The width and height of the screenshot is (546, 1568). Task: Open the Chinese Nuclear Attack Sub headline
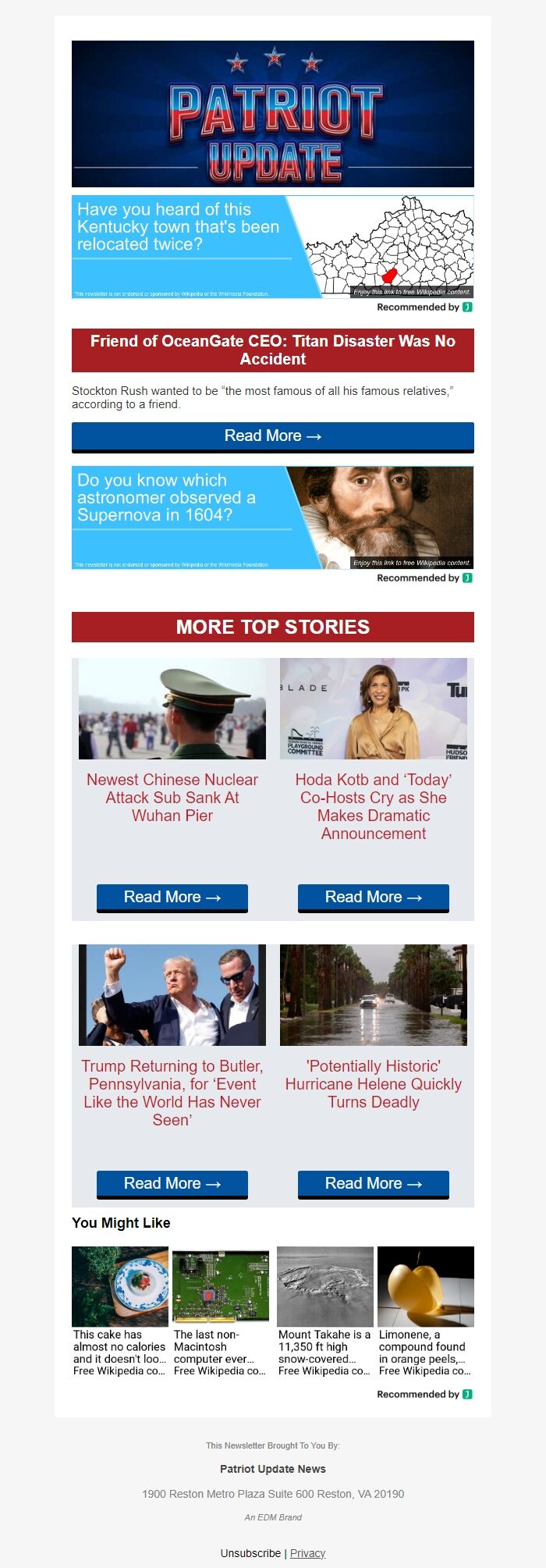(x=172, y=797)
